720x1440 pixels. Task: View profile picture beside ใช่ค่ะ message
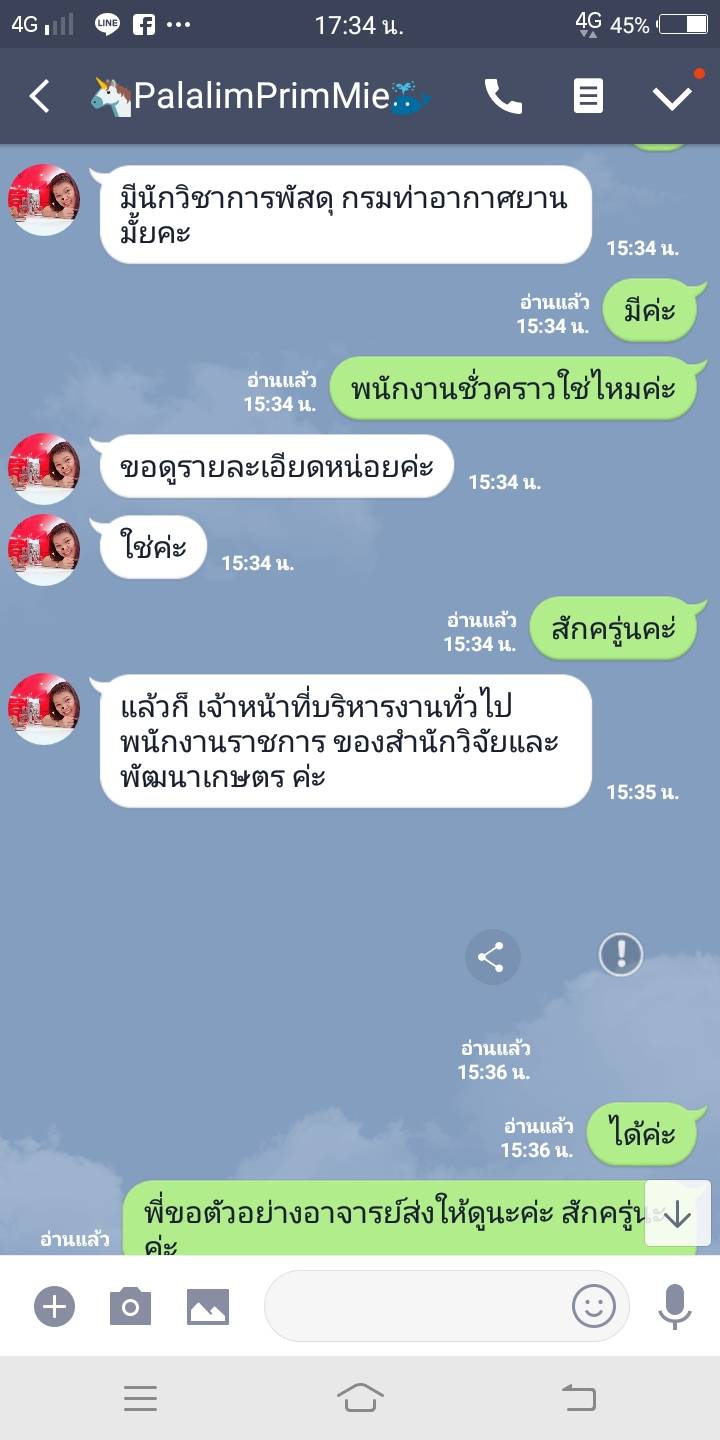[x=44, y=549]
